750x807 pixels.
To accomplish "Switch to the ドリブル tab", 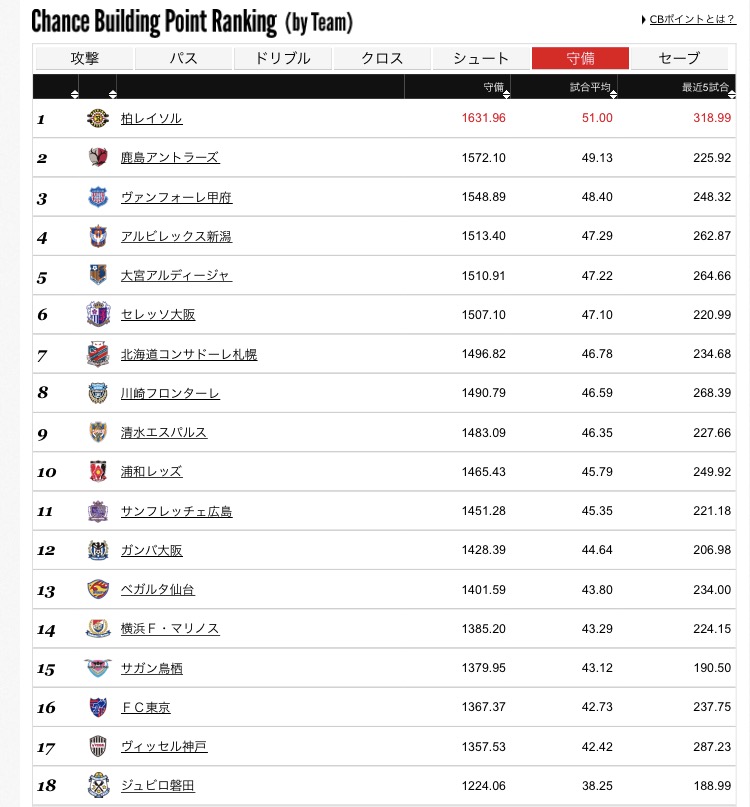I will pos(282,58).
